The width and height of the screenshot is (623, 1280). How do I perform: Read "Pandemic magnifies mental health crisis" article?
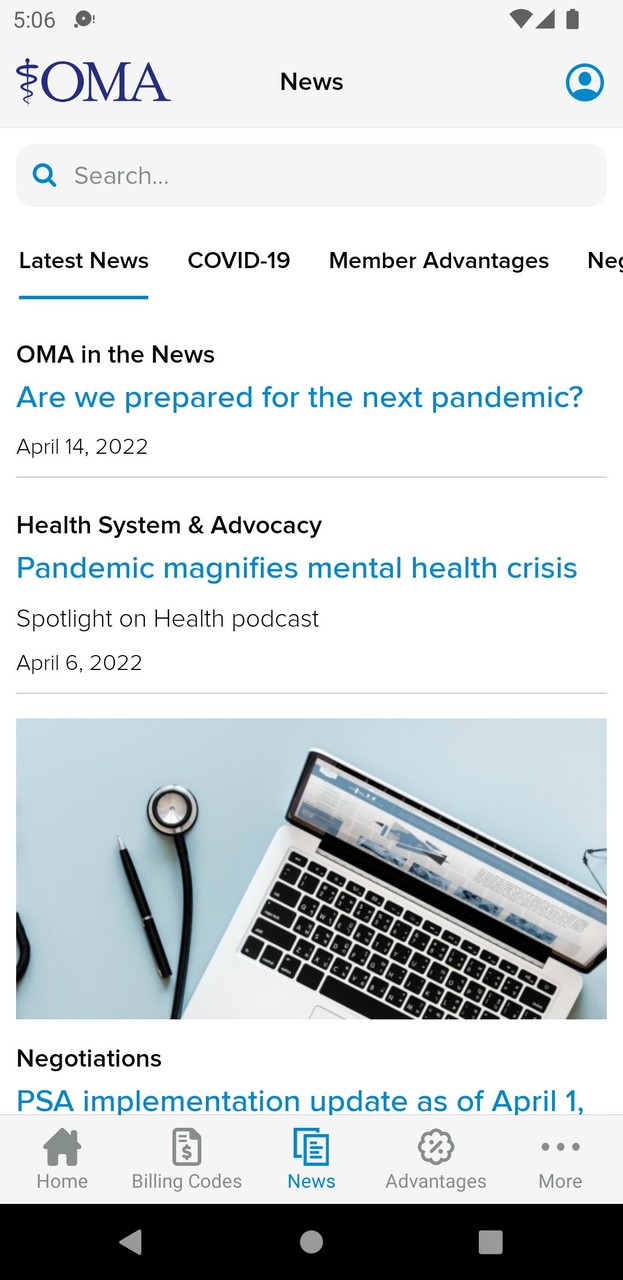click(x=297, y=568)
